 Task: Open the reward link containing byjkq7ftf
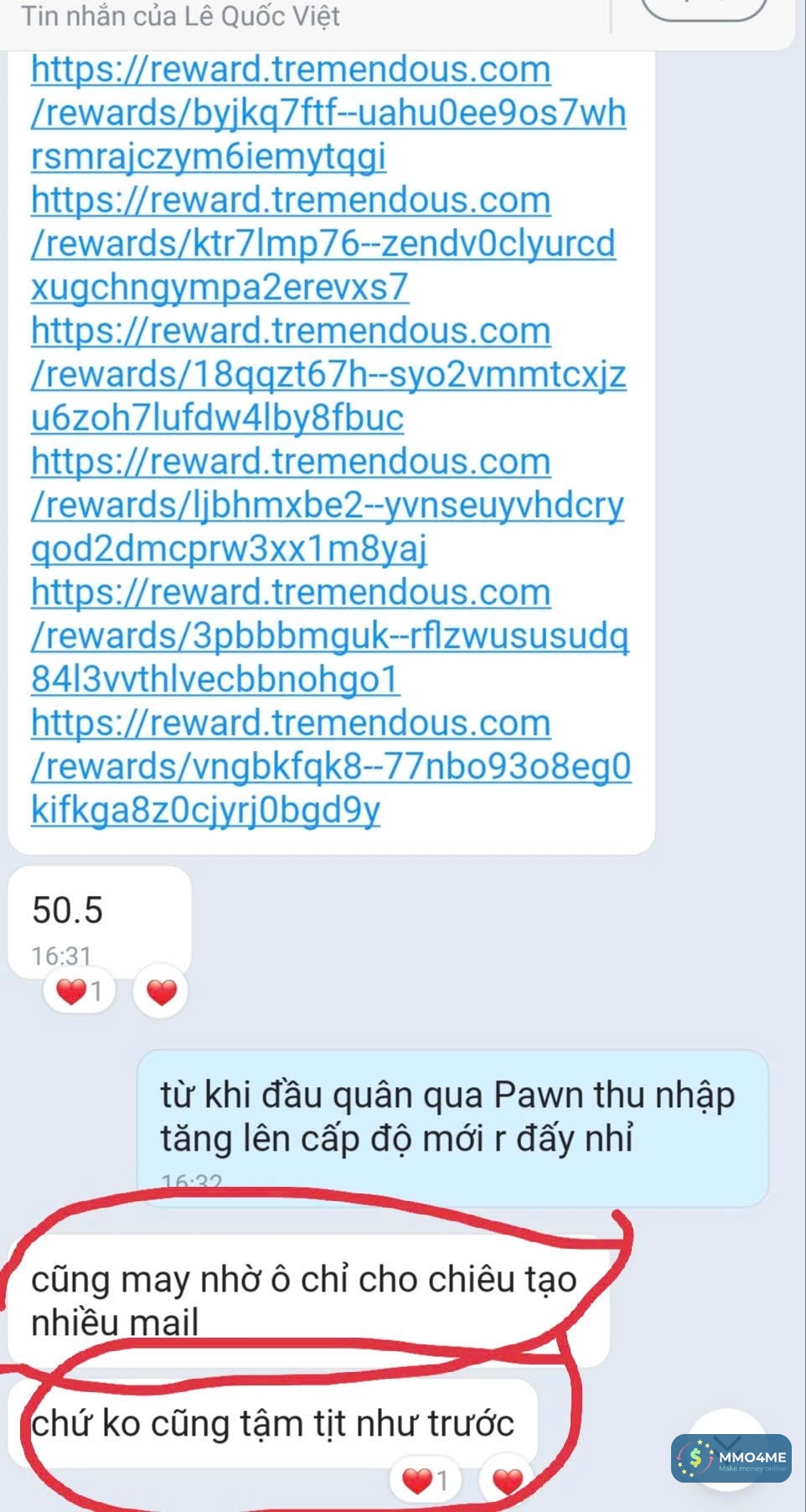coord(327,113)
